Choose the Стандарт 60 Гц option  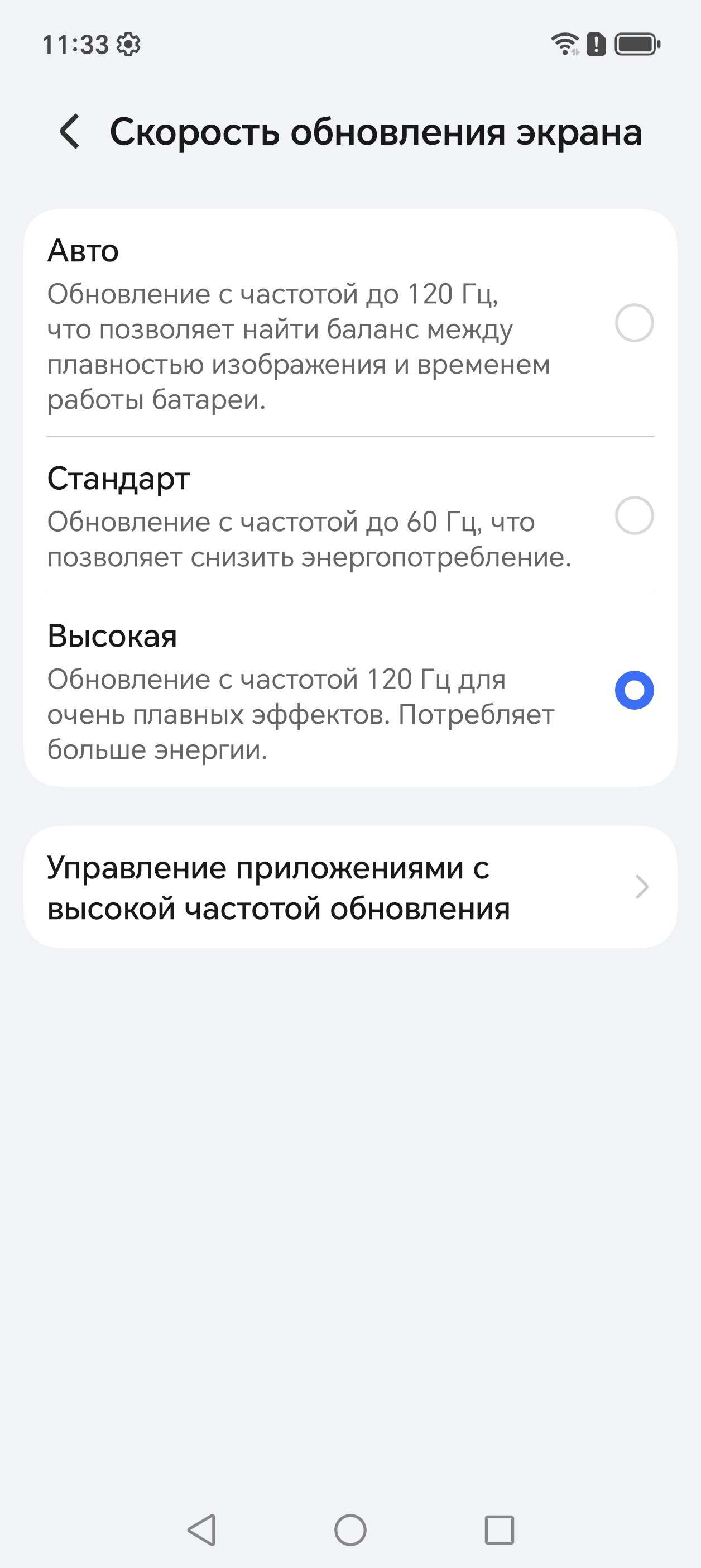tap(633, 515)
